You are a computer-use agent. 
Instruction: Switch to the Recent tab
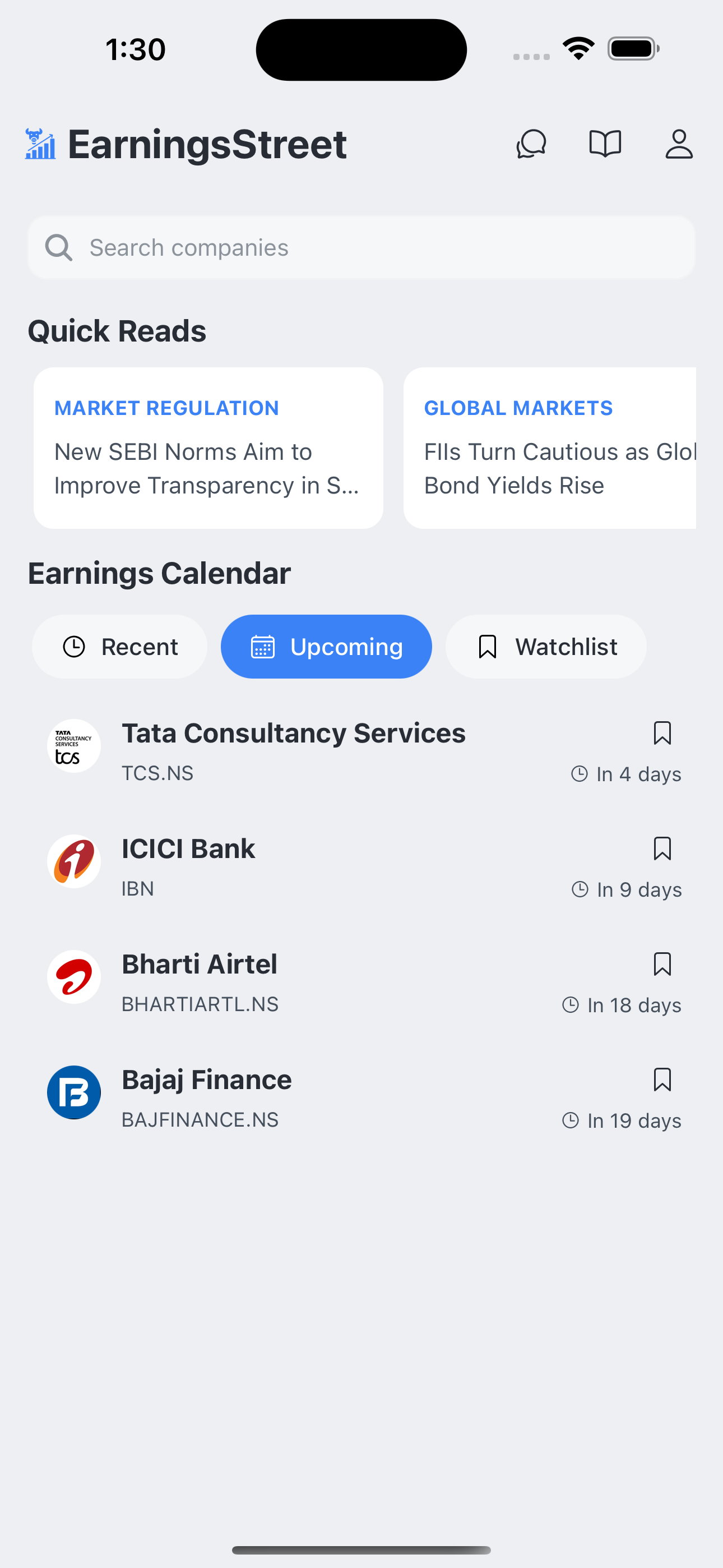119,647
